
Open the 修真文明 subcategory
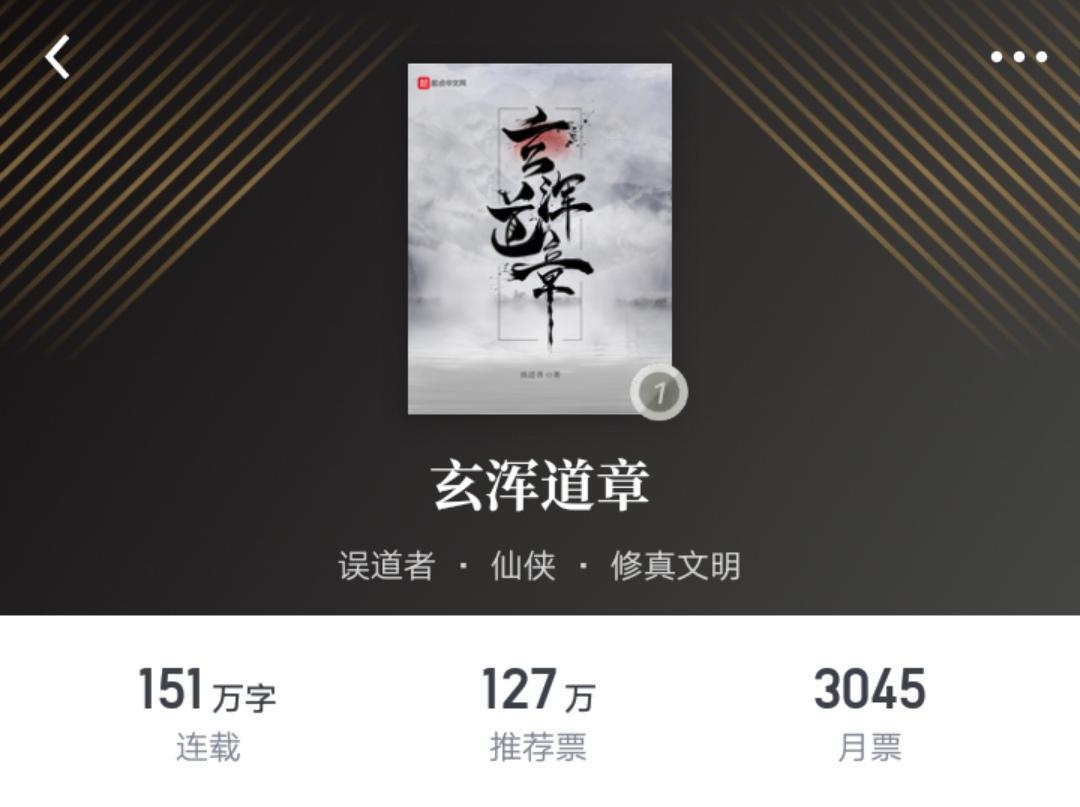(675, 566)
